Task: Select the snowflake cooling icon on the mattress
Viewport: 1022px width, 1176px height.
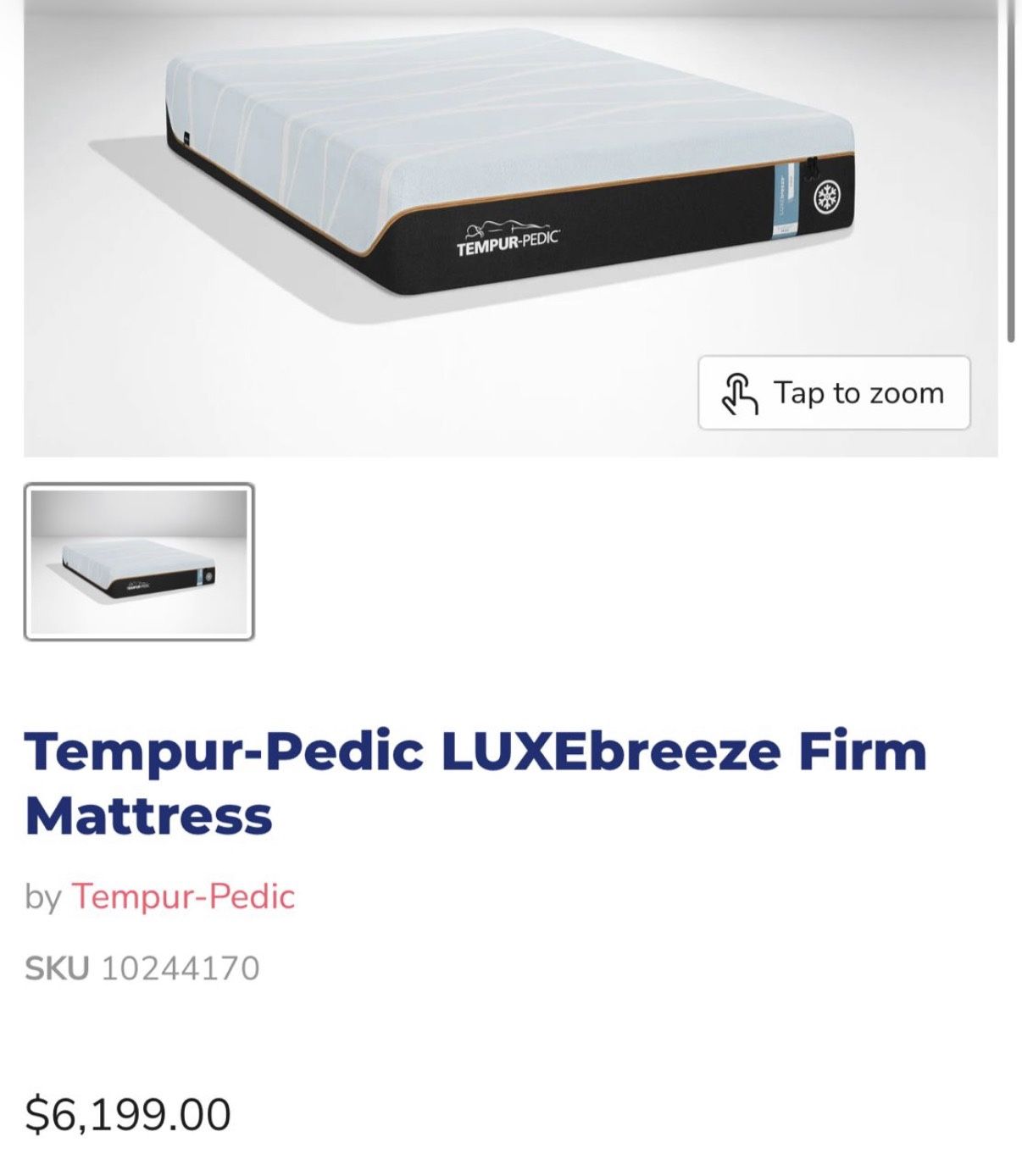Action: pyautogui.click(x=827, y=197)
